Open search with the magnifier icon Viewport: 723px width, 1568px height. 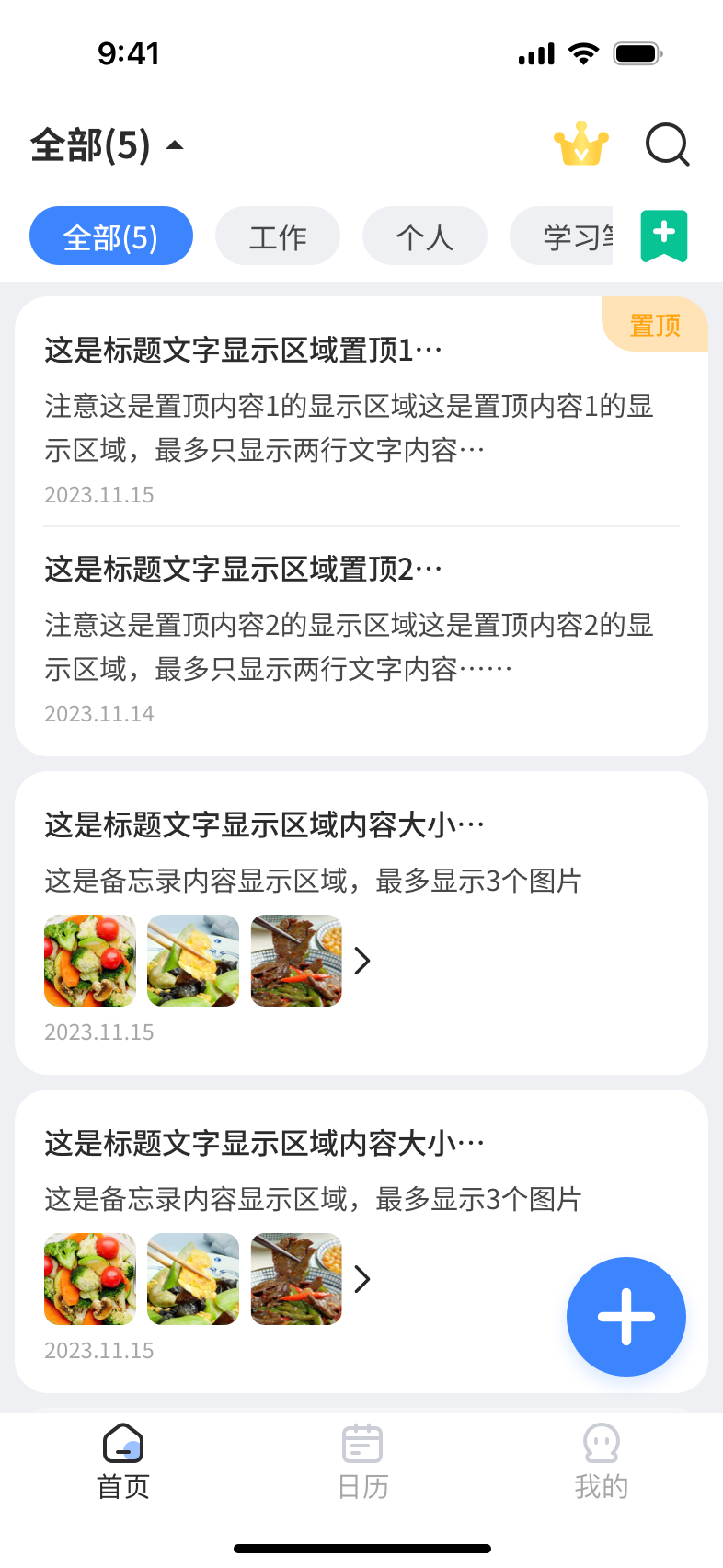667,144
